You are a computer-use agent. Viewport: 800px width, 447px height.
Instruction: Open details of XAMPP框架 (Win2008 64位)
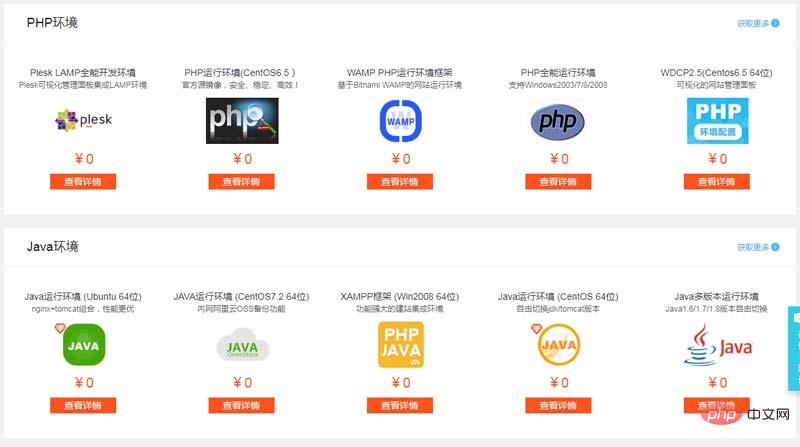tap(399, 405)
